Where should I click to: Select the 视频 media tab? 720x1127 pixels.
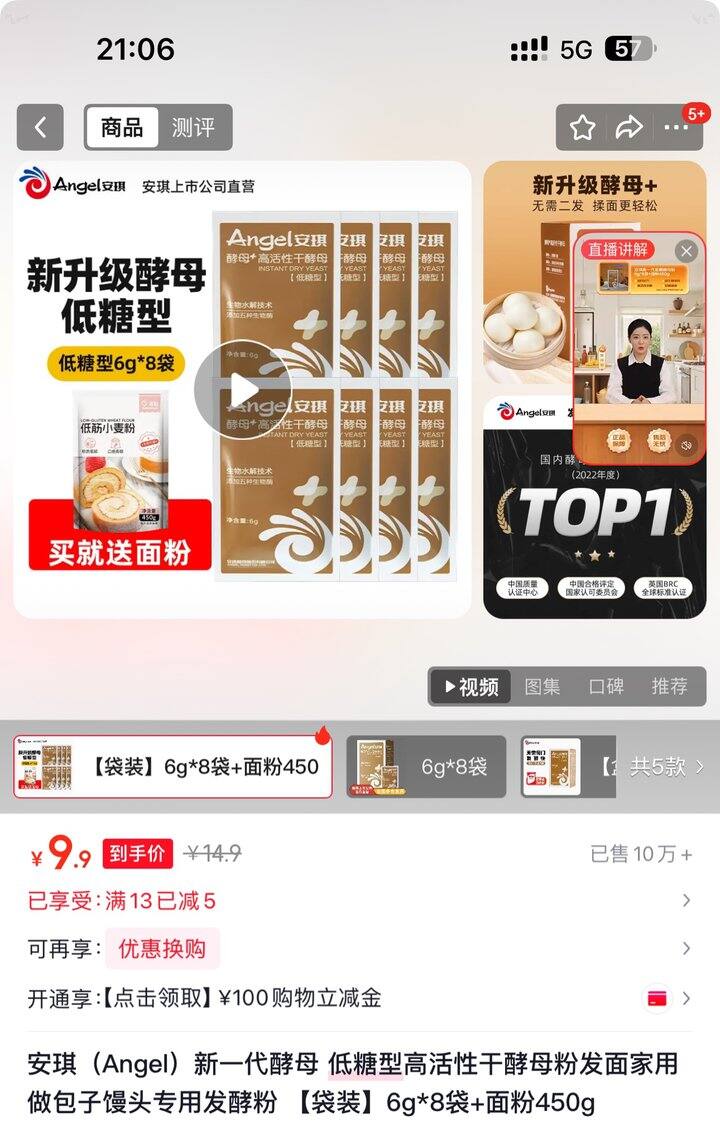tap(470, 687)
